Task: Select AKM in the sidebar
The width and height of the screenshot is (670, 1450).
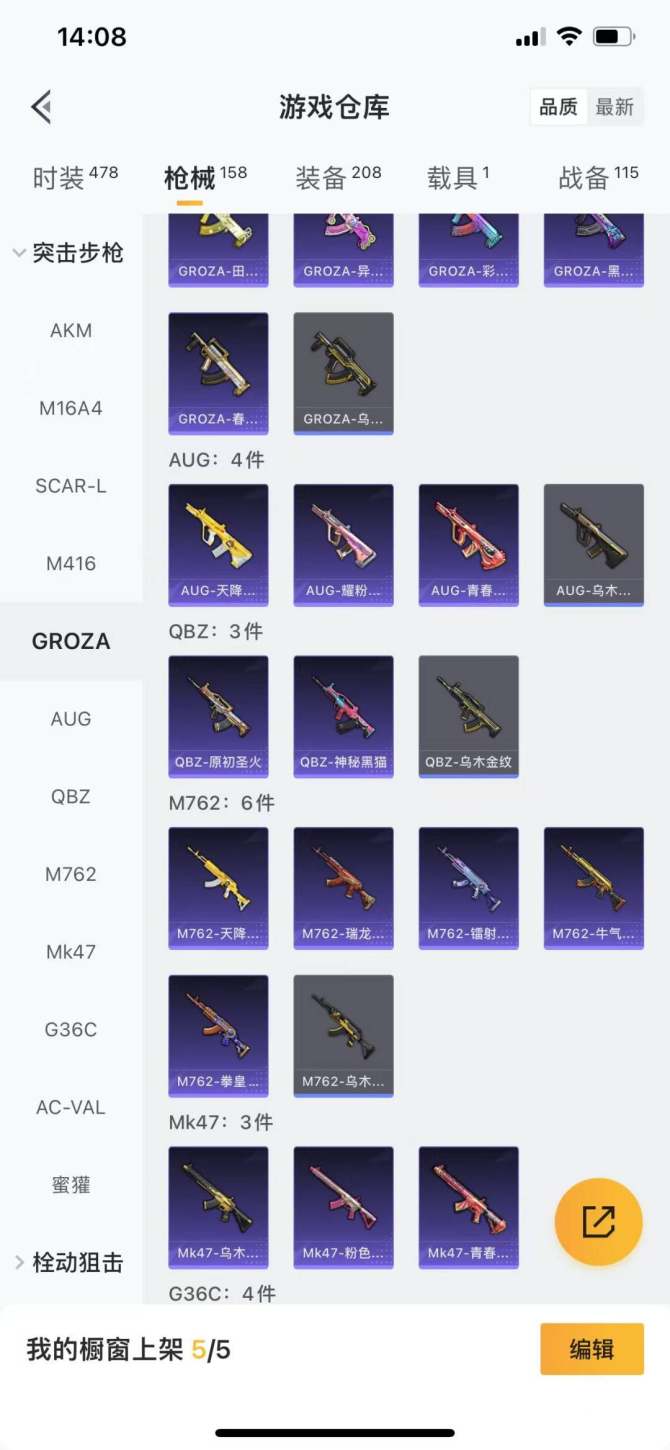Action: (x=70, y=330)
